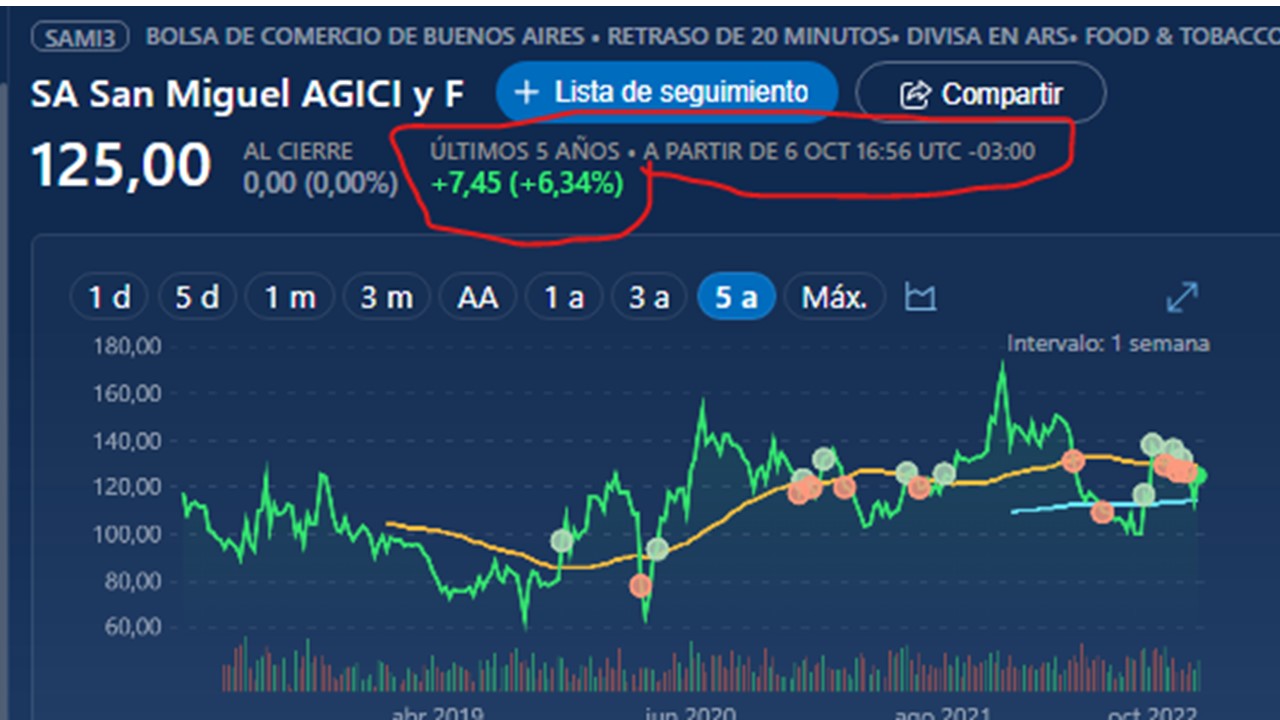This screenshot has width=1280, height=720.
Task: Select the 5 a chart range
Action: click(x=736, y=298)
